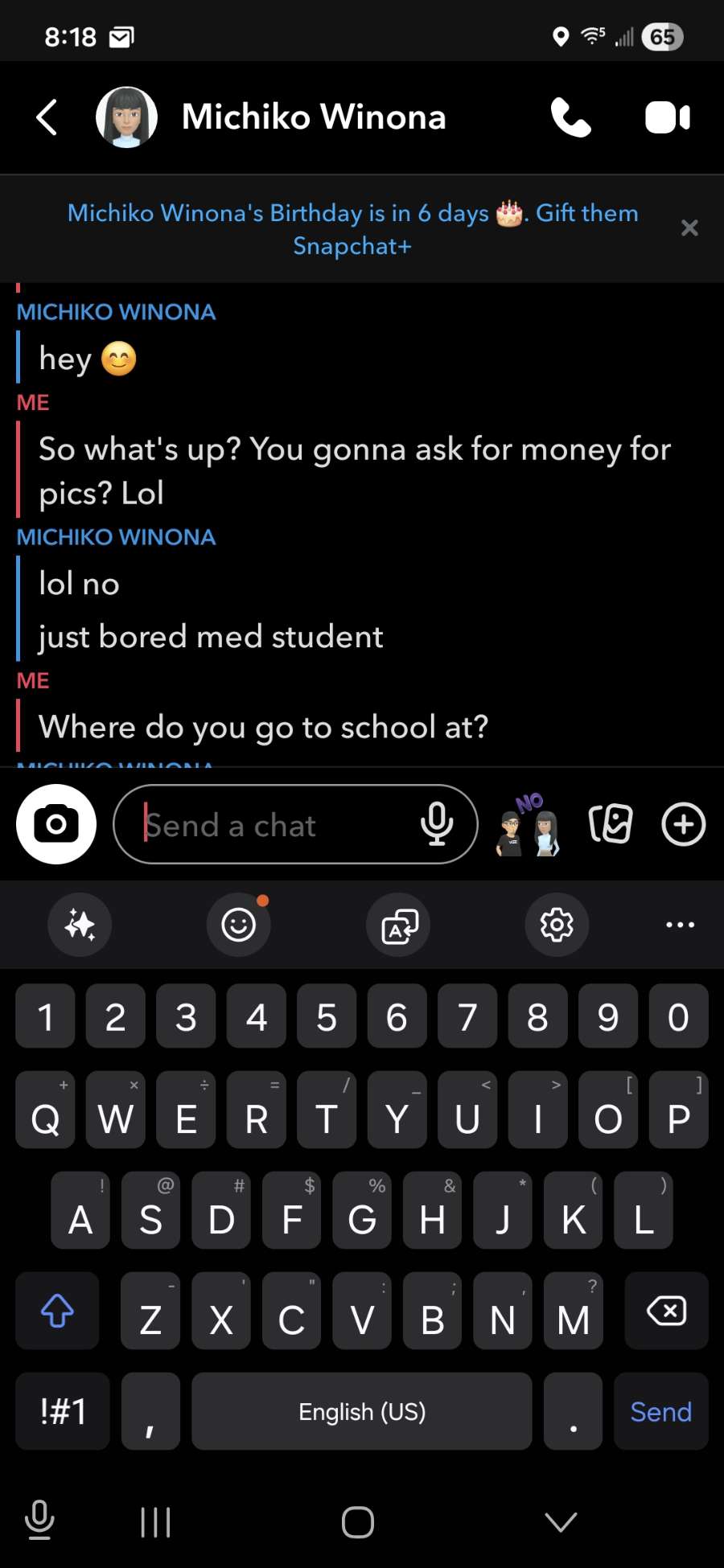Open the plus attachments menu

683,824
